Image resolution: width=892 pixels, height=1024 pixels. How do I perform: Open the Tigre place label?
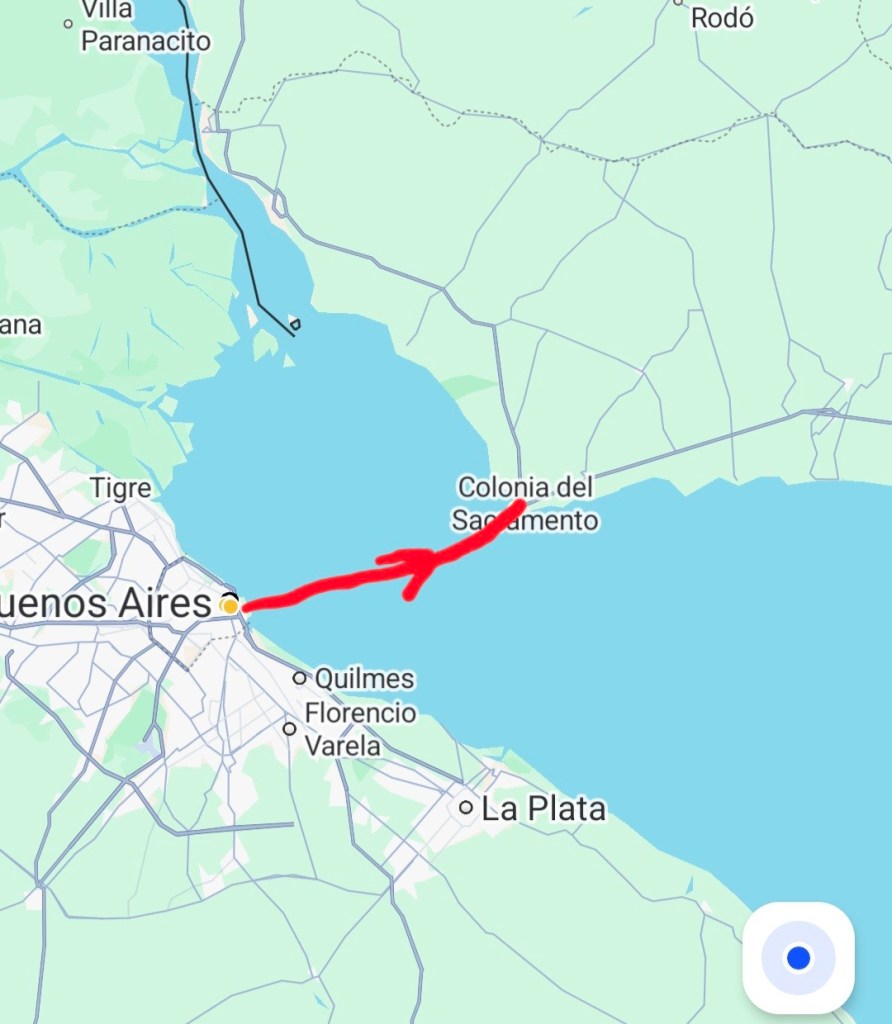pos(121,488)
